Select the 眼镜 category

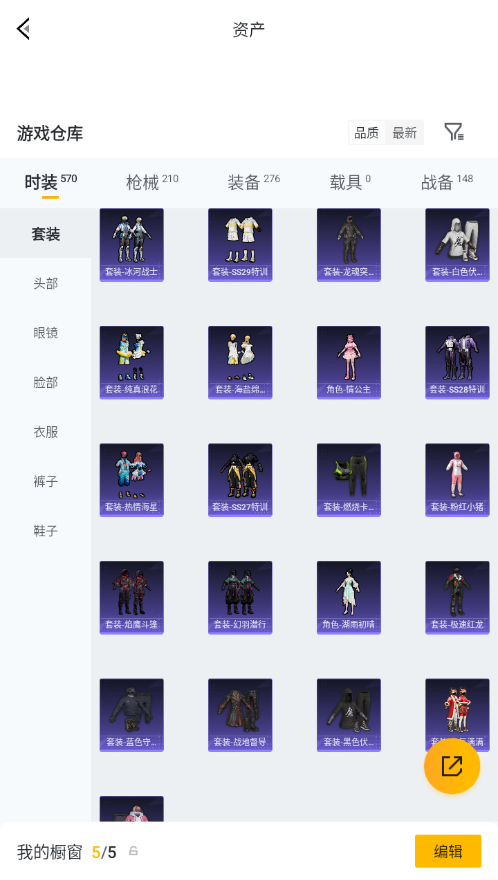pos(45,332)
